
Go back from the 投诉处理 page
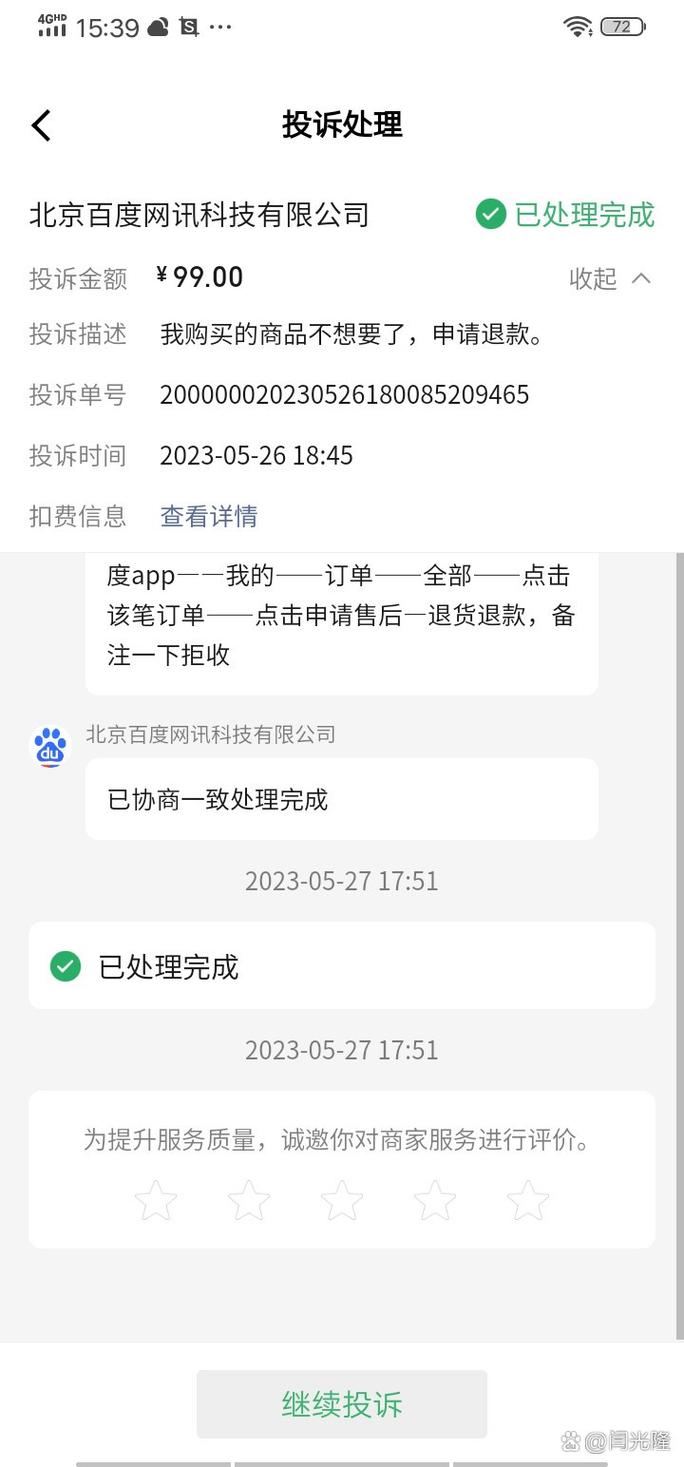pyautogui.click(x=41, y=126)
